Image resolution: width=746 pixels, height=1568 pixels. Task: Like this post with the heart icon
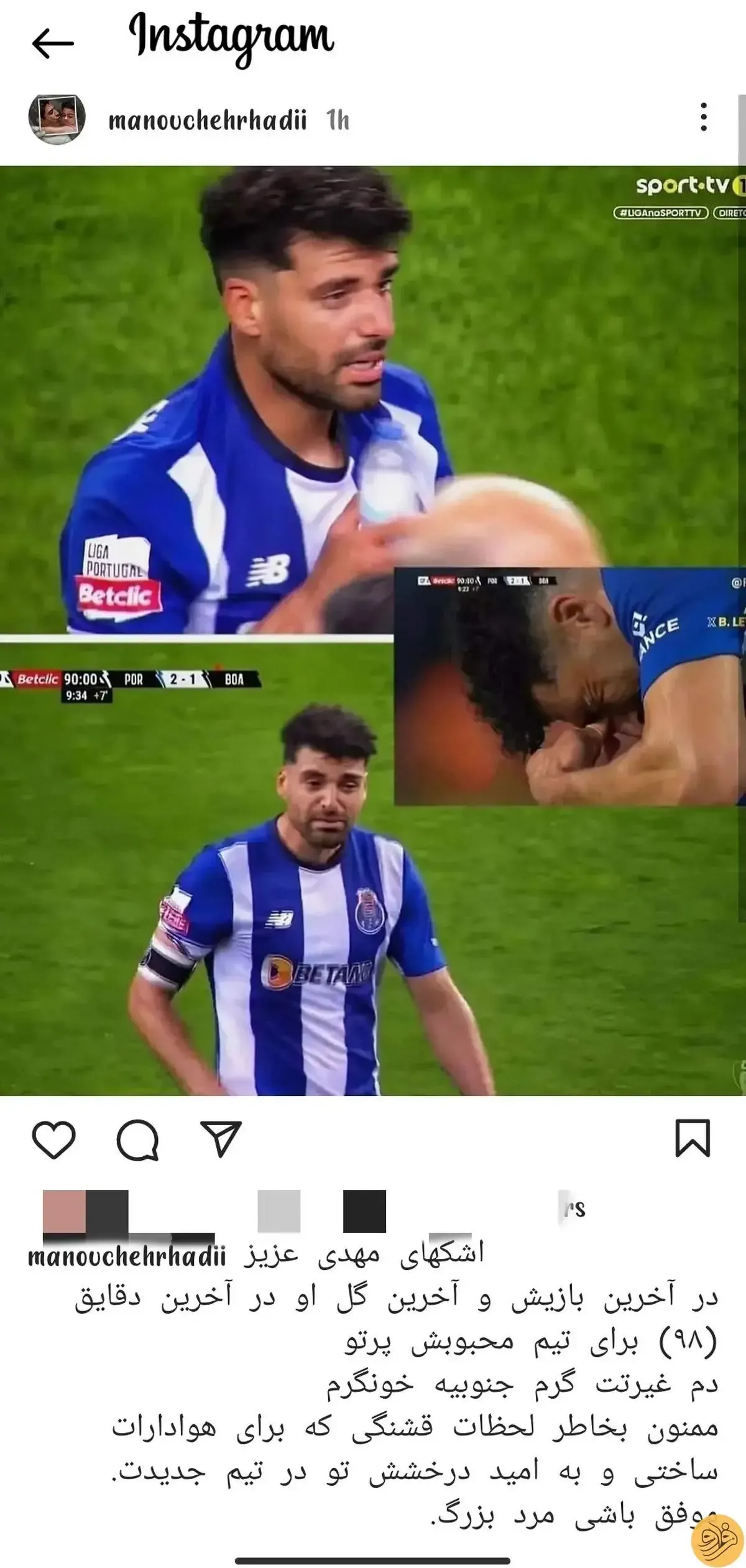(53, 1140)
